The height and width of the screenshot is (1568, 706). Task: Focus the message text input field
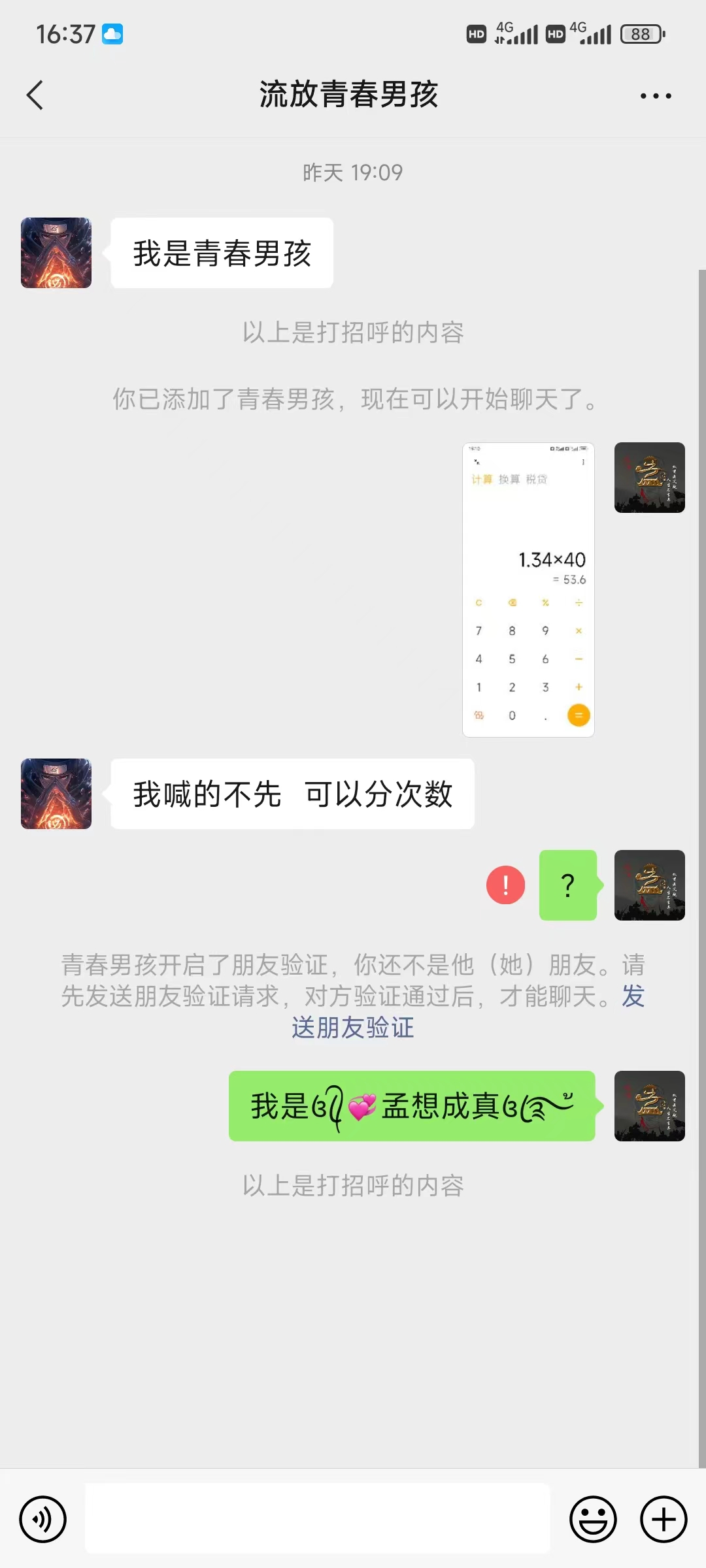tap(318, 1518)
